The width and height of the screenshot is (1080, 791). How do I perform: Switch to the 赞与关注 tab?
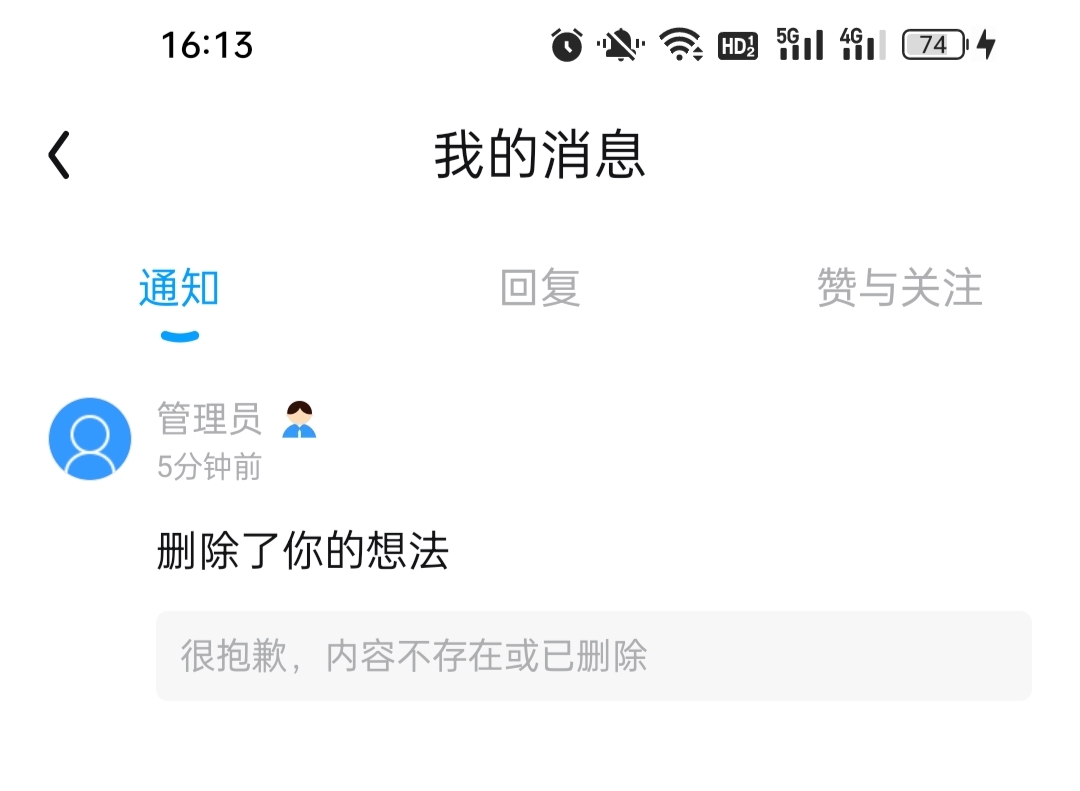point(899,288)
